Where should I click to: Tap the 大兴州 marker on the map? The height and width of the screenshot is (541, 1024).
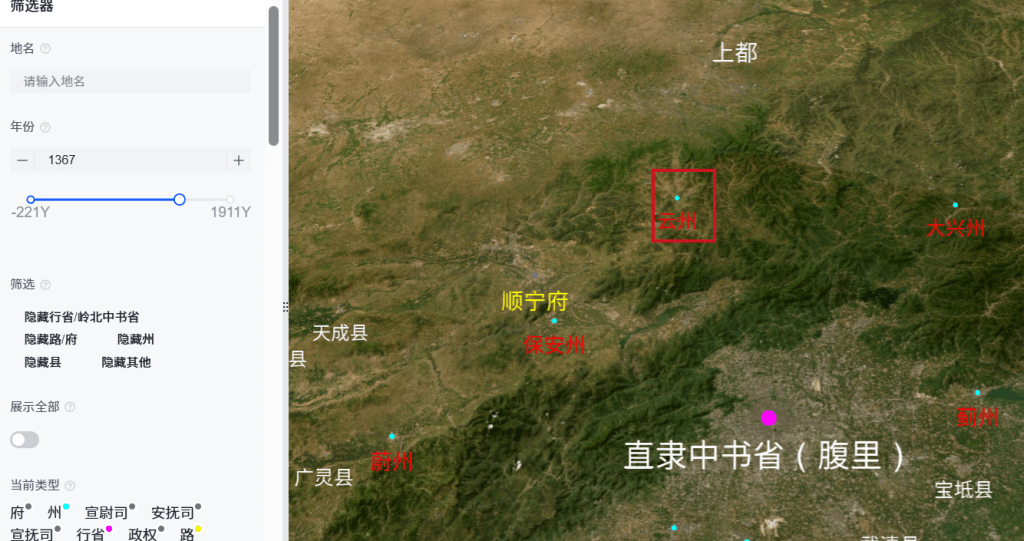pos(955,205)
